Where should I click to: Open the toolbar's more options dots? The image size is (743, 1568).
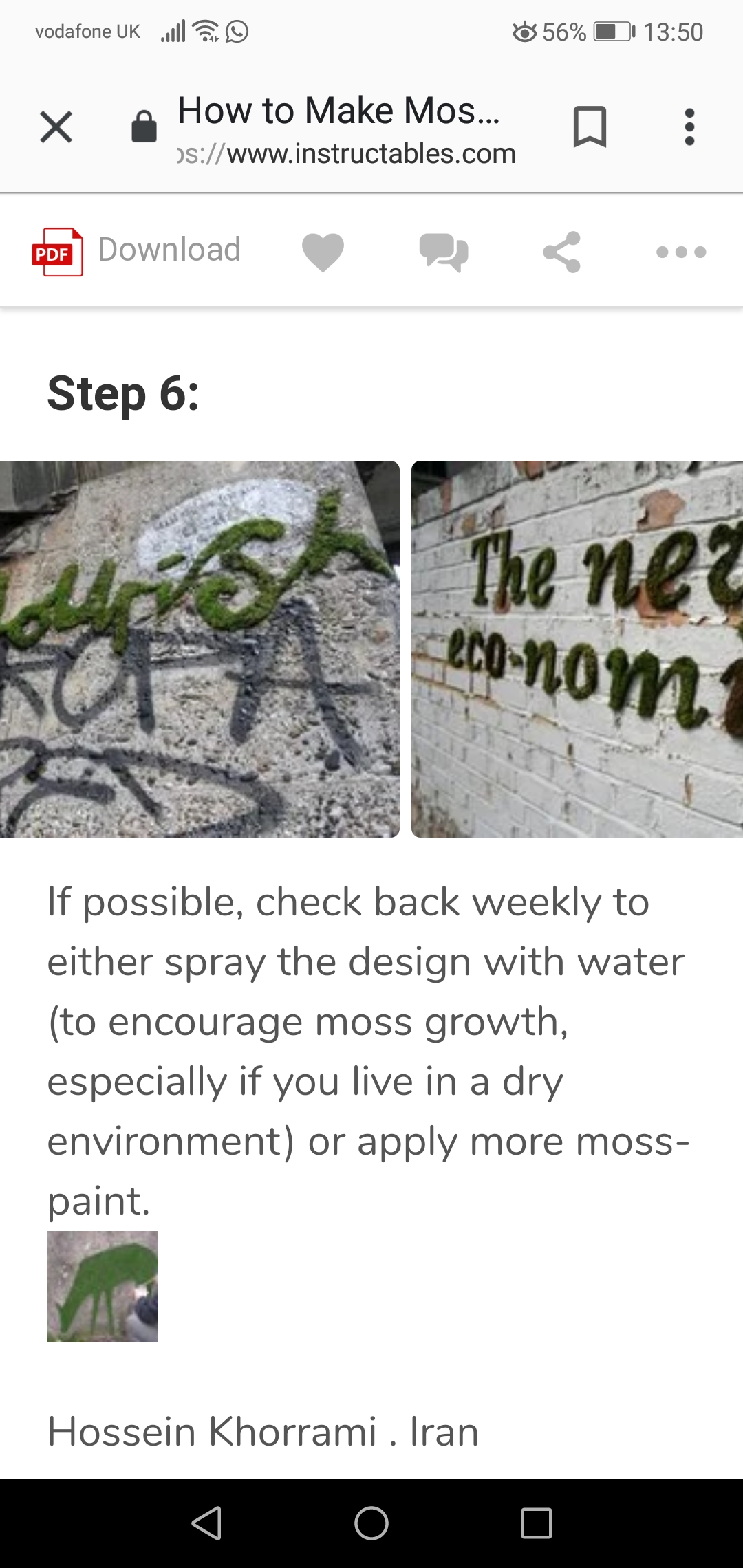[x=681, y=252]
